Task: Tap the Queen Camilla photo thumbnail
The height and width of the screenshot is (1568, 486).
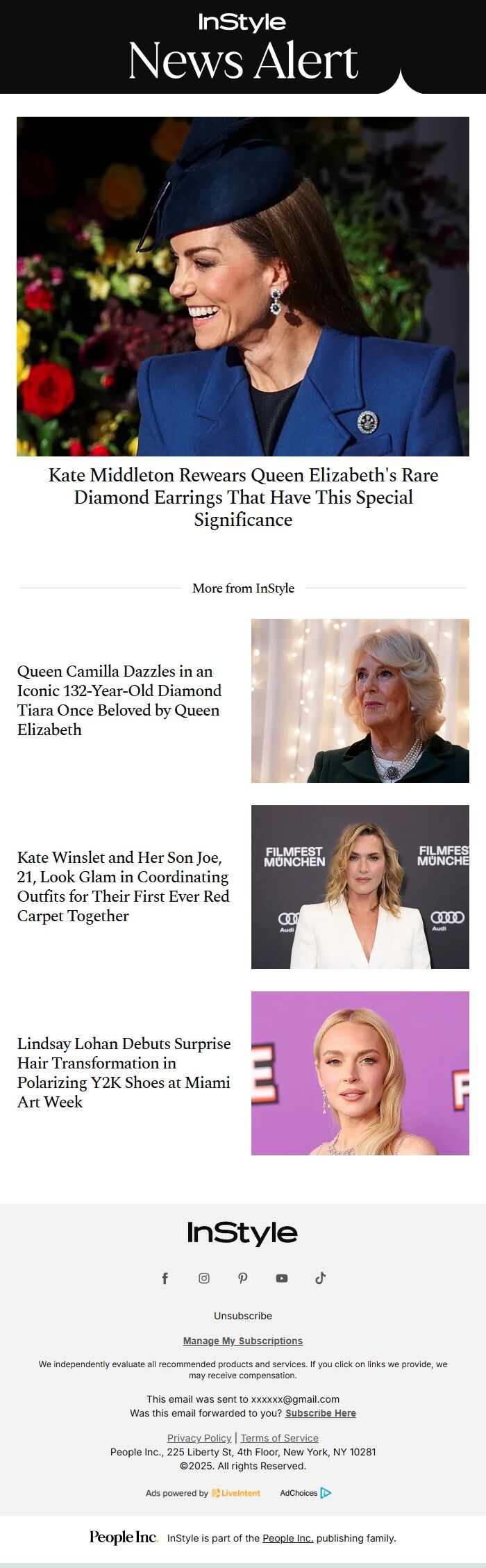Action: [360, 701]
